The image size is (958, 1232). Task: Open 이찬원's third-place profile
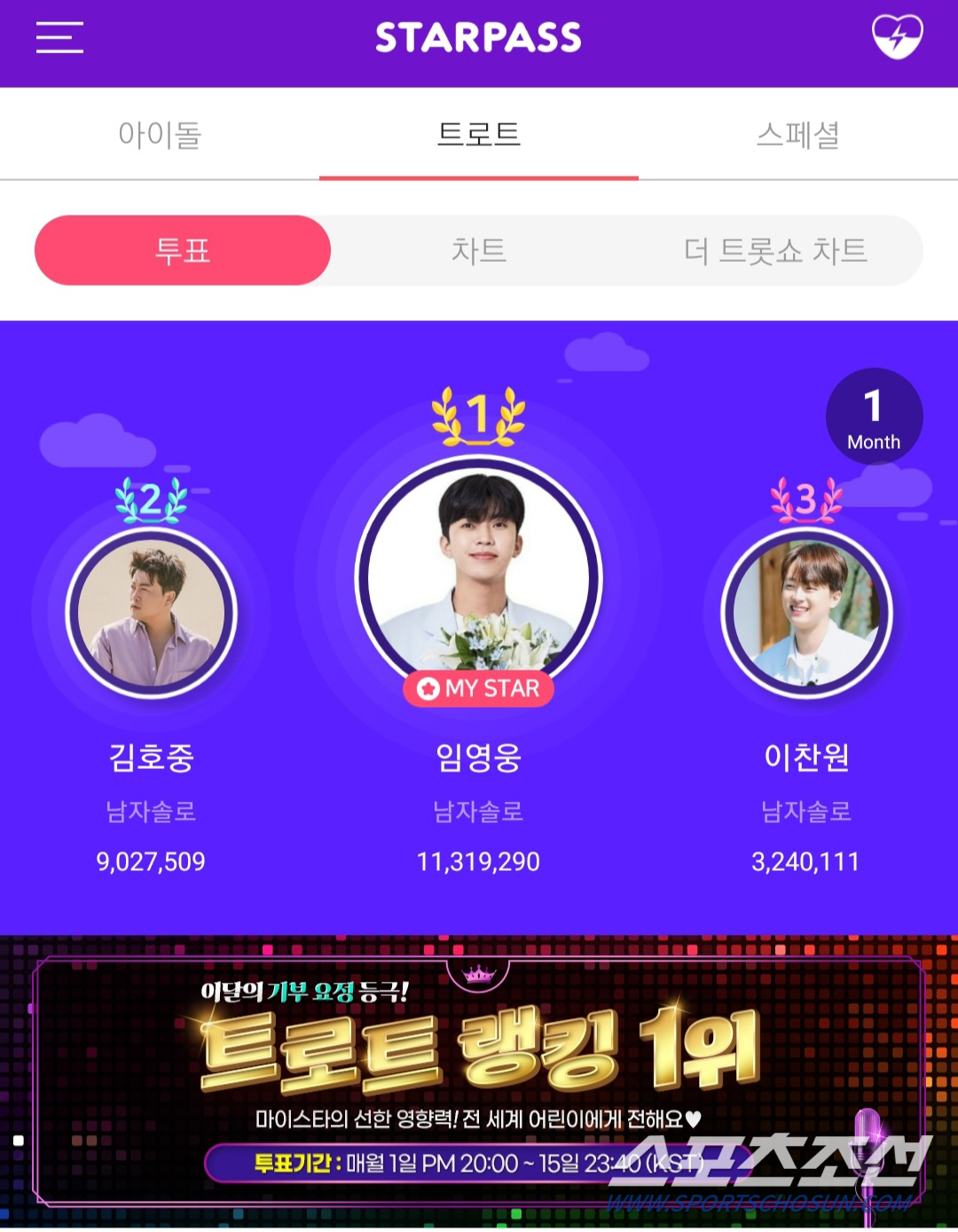(x=805, y=614)
